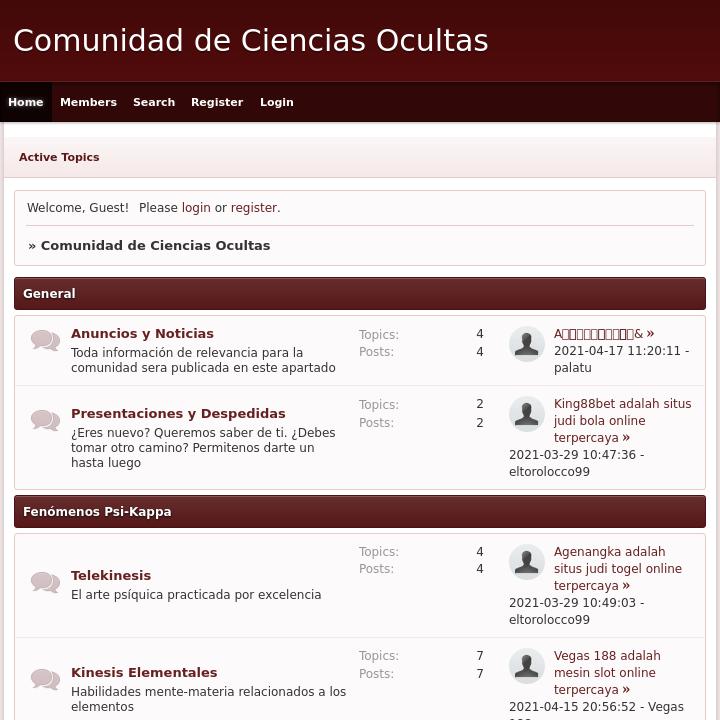Open latest post by palatu
The height and width of the screenshot is (720, 720).
599,334
